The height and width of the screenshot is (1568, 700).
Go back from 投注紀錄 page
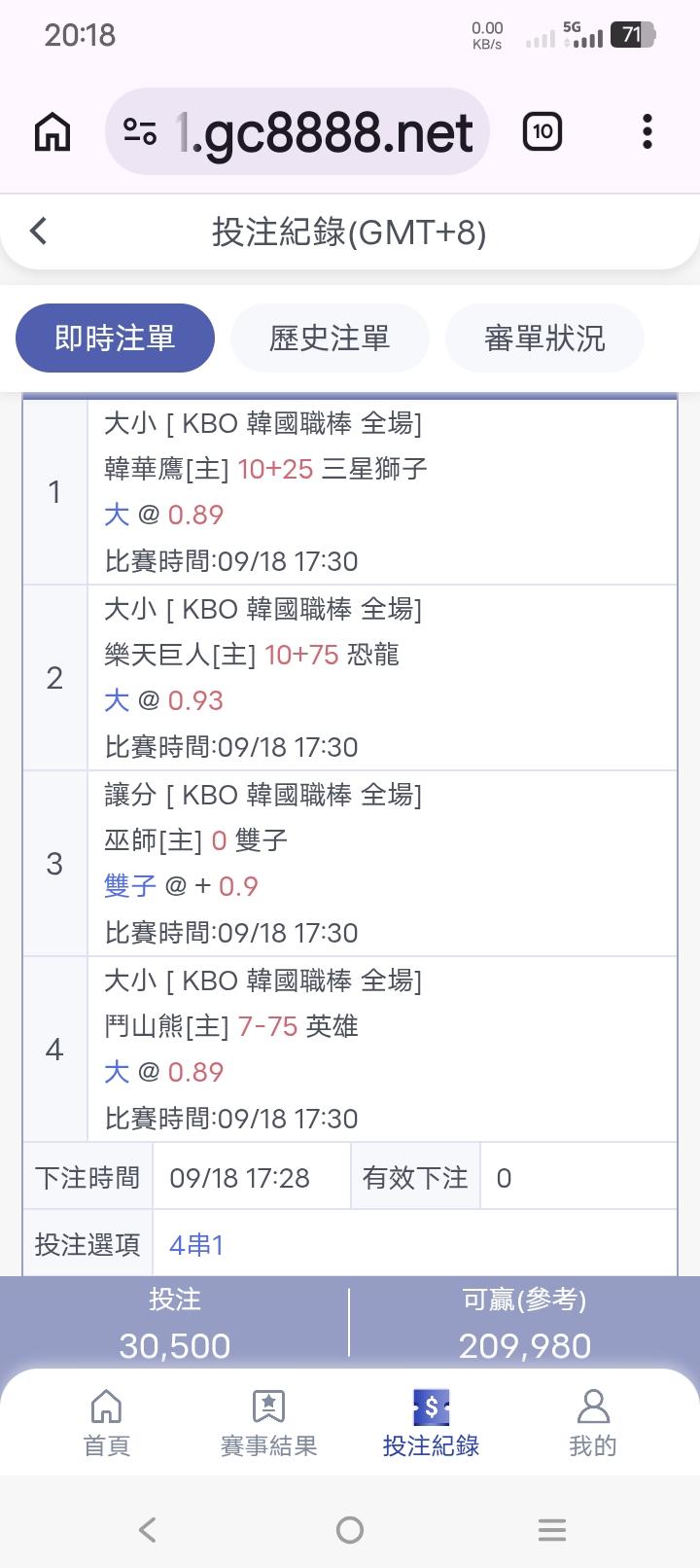[x=39, y=232]
